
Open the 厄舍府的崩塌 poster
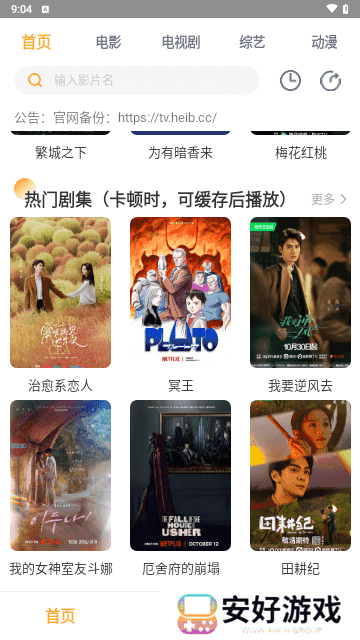pyautogui.click(x=180, y=476)
